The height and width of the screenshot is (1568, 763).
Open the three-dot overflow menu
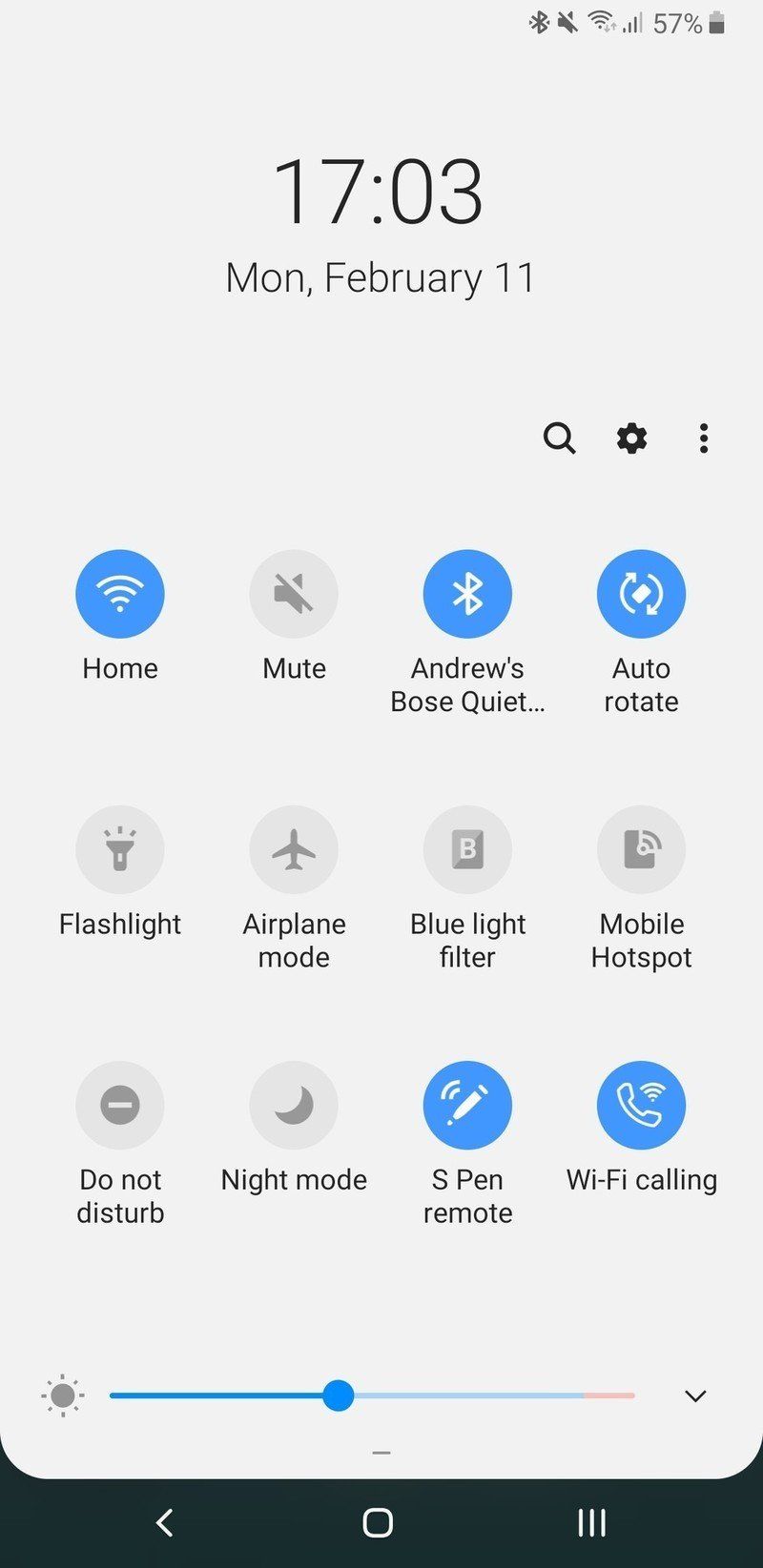tap(703, 438)
